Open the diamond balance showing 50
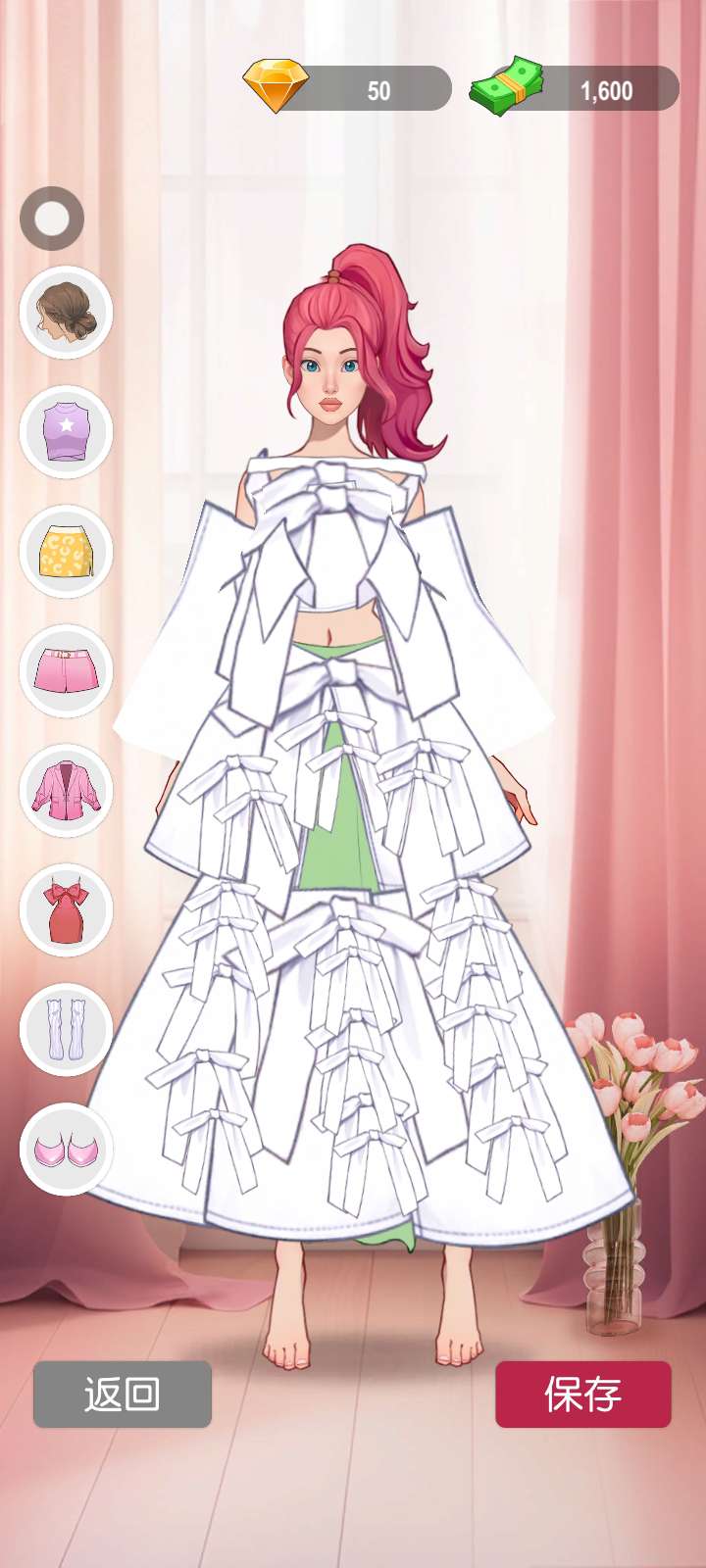 [348, 89]
